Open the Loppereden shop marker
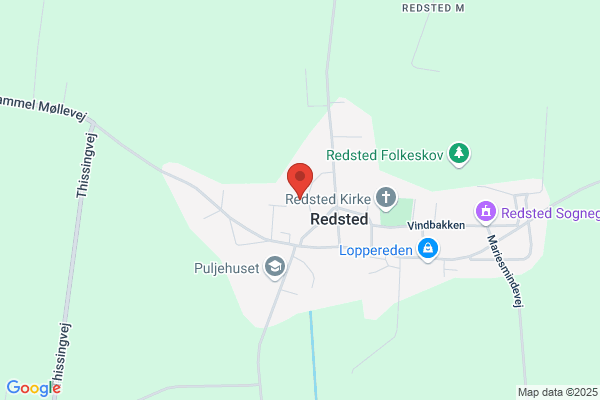Screen dimensions: 600x400 coord(428,250)
